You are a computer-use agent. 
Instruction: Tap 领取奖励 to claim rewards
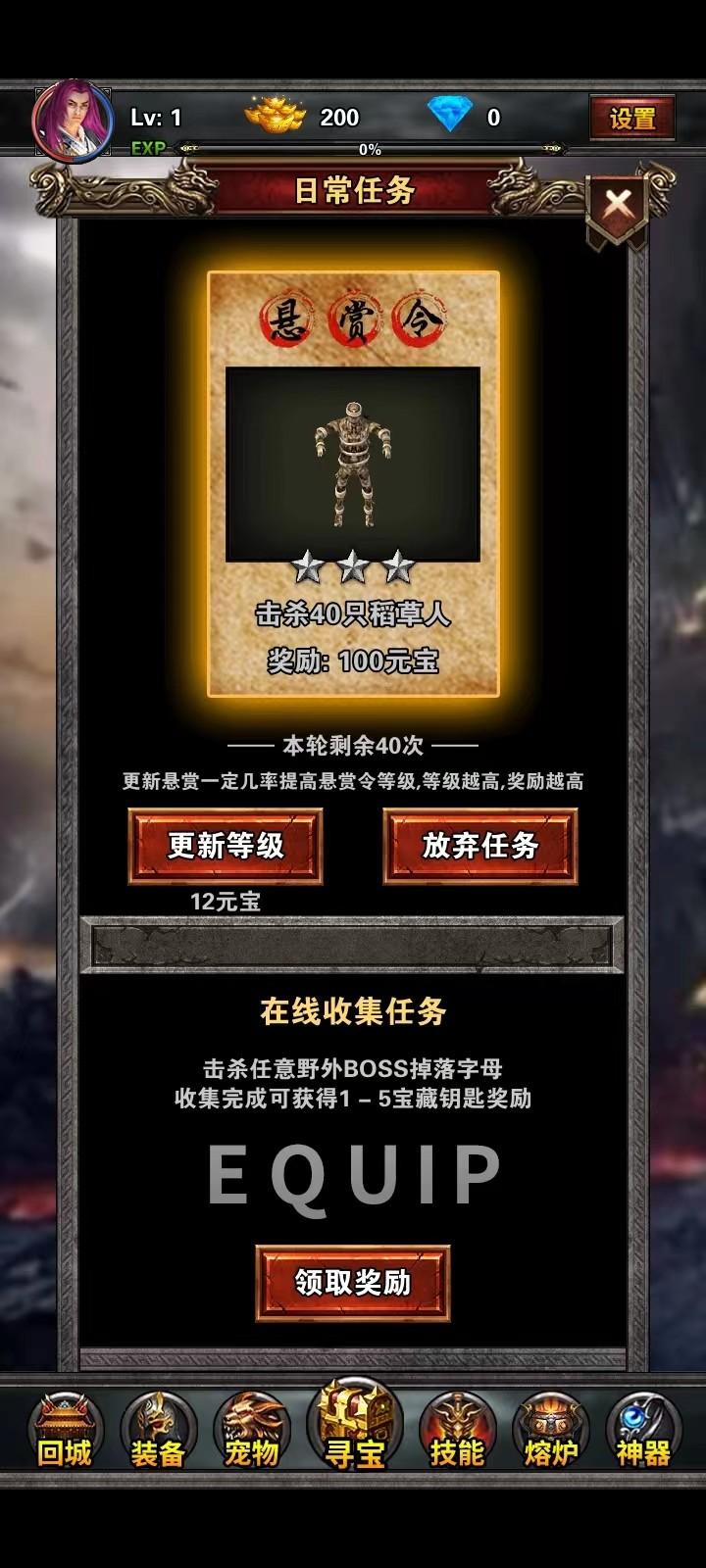353,1284
